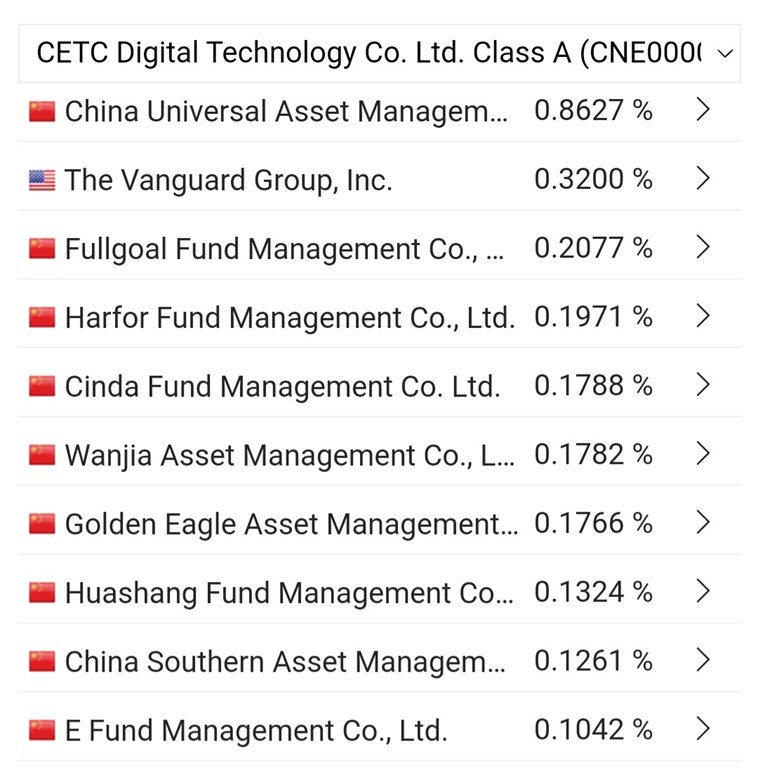Viewport: 758px width, 774px height.
Task: Open the CETC Digital Technology share class dropdown
Action: [379, 53]
